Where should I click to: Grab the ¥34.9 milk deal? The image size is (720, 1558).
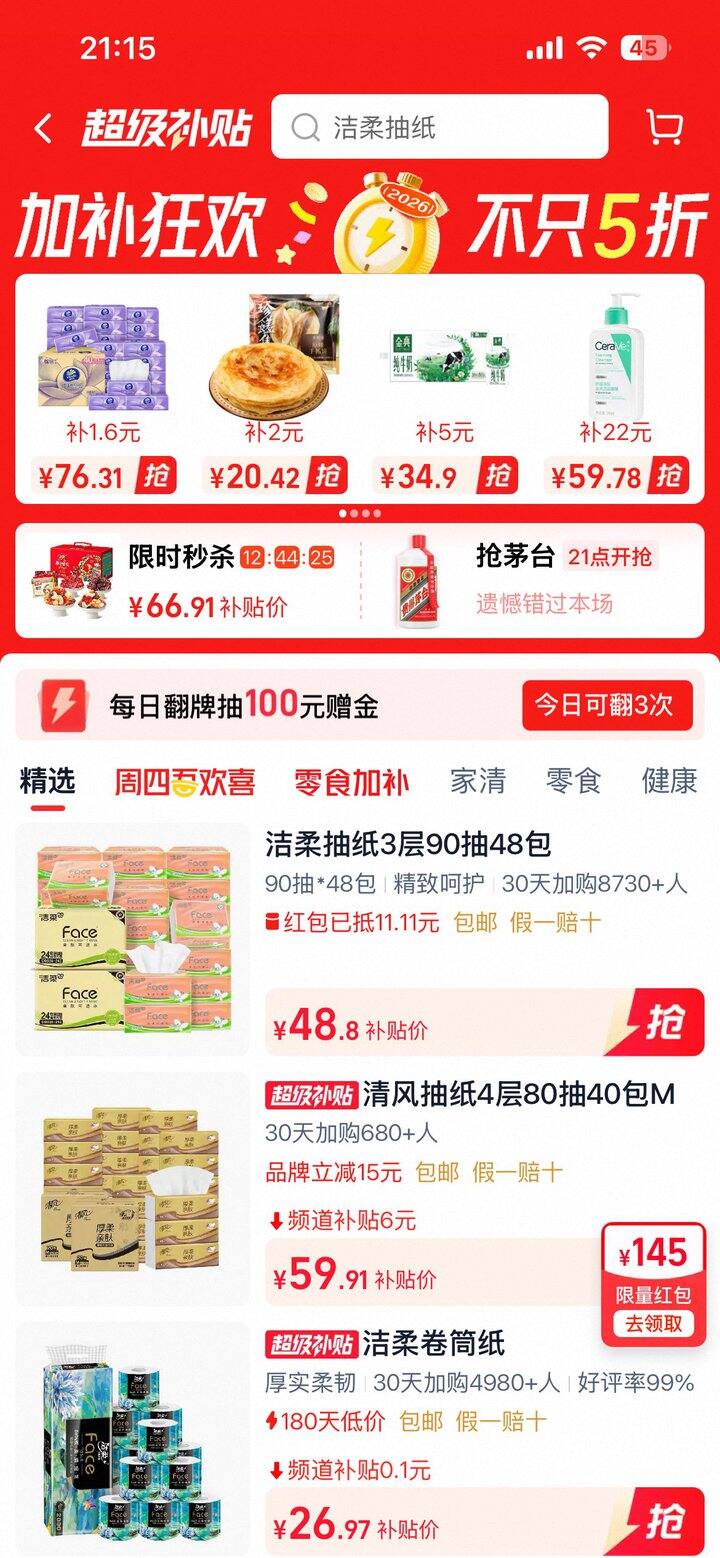pos(497,476)
